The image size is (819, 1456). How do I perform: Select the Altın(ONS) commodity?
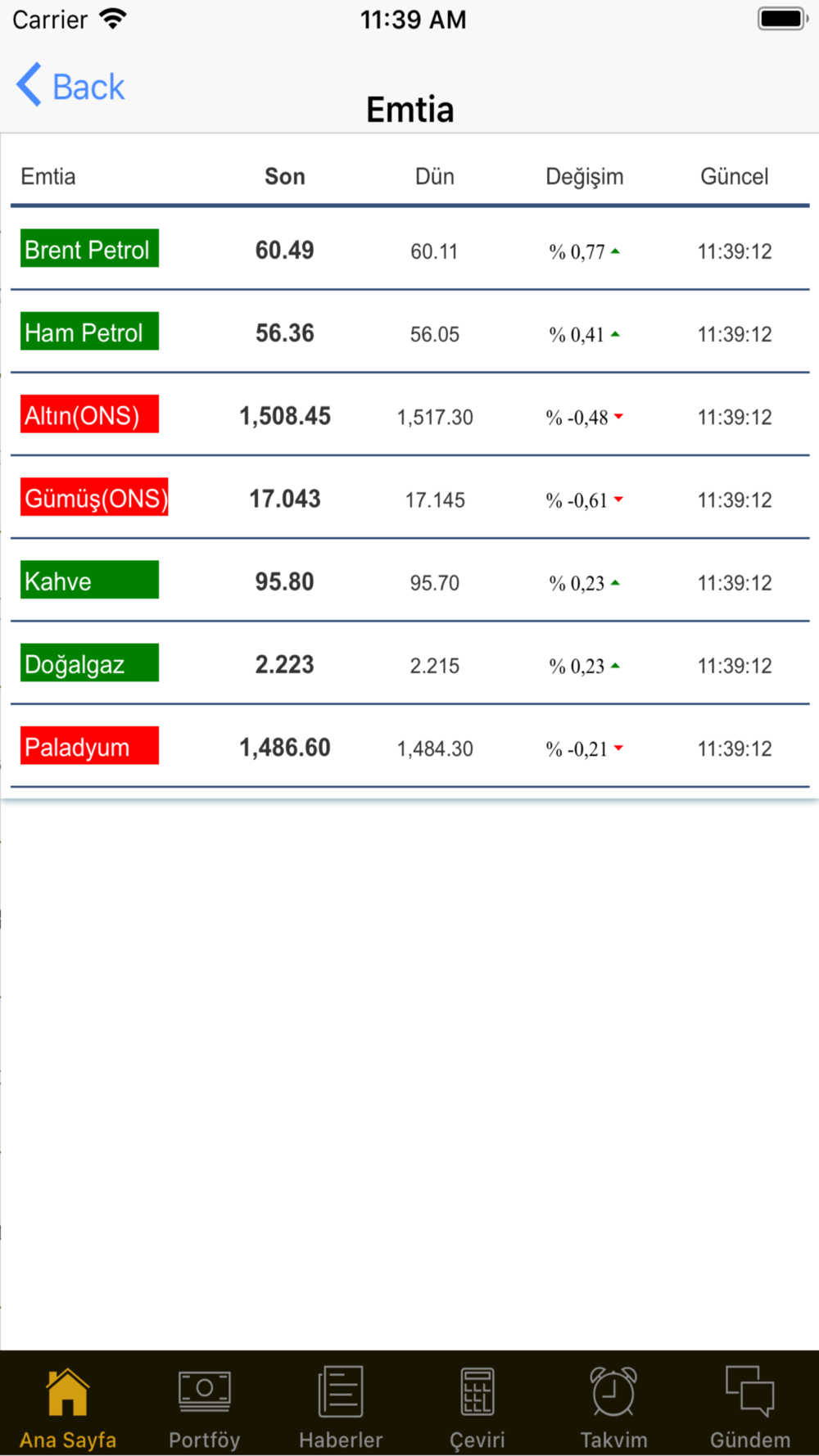point(409,414)
